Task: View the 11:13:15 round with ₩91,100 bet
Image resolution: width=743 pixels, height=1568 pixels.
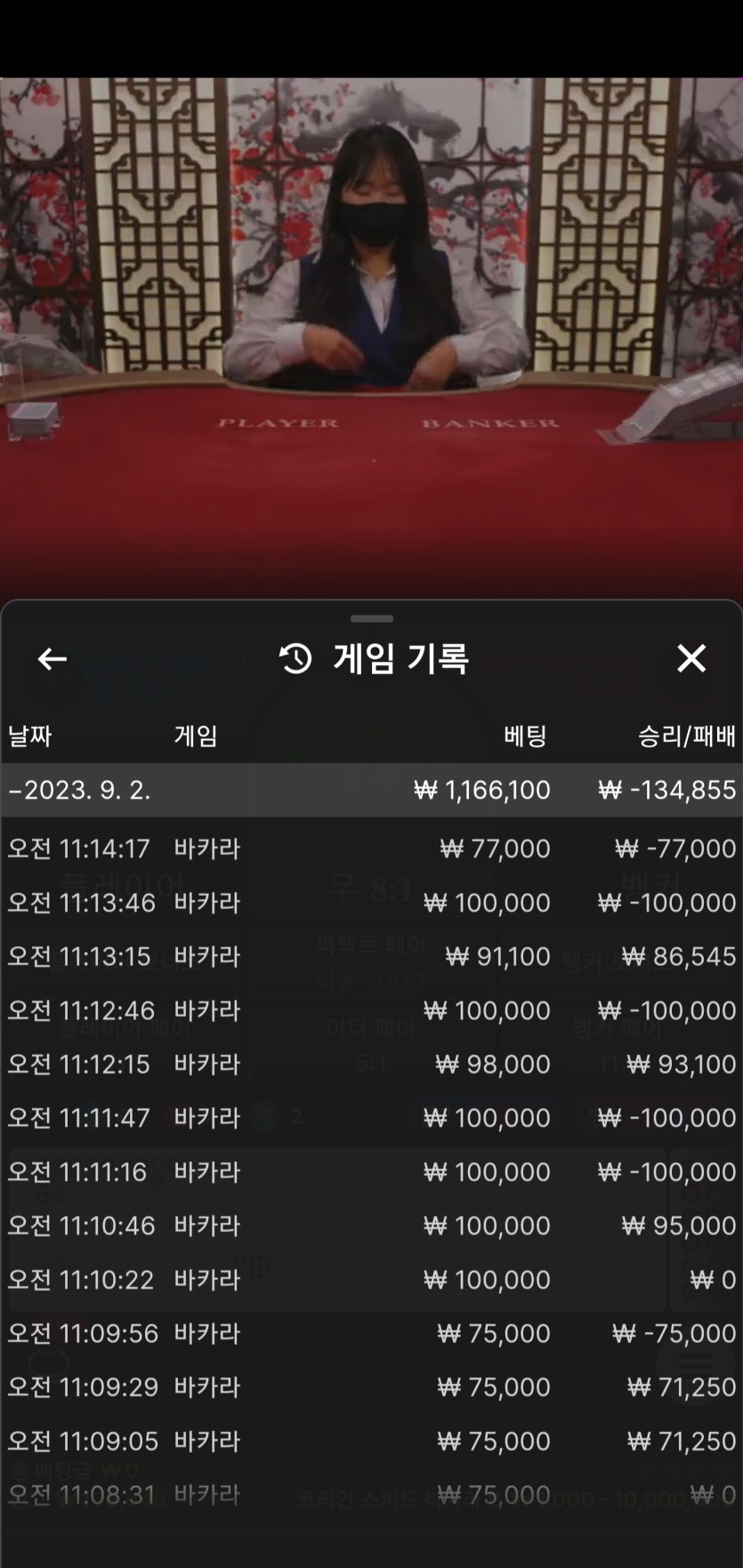Action: 371,956
